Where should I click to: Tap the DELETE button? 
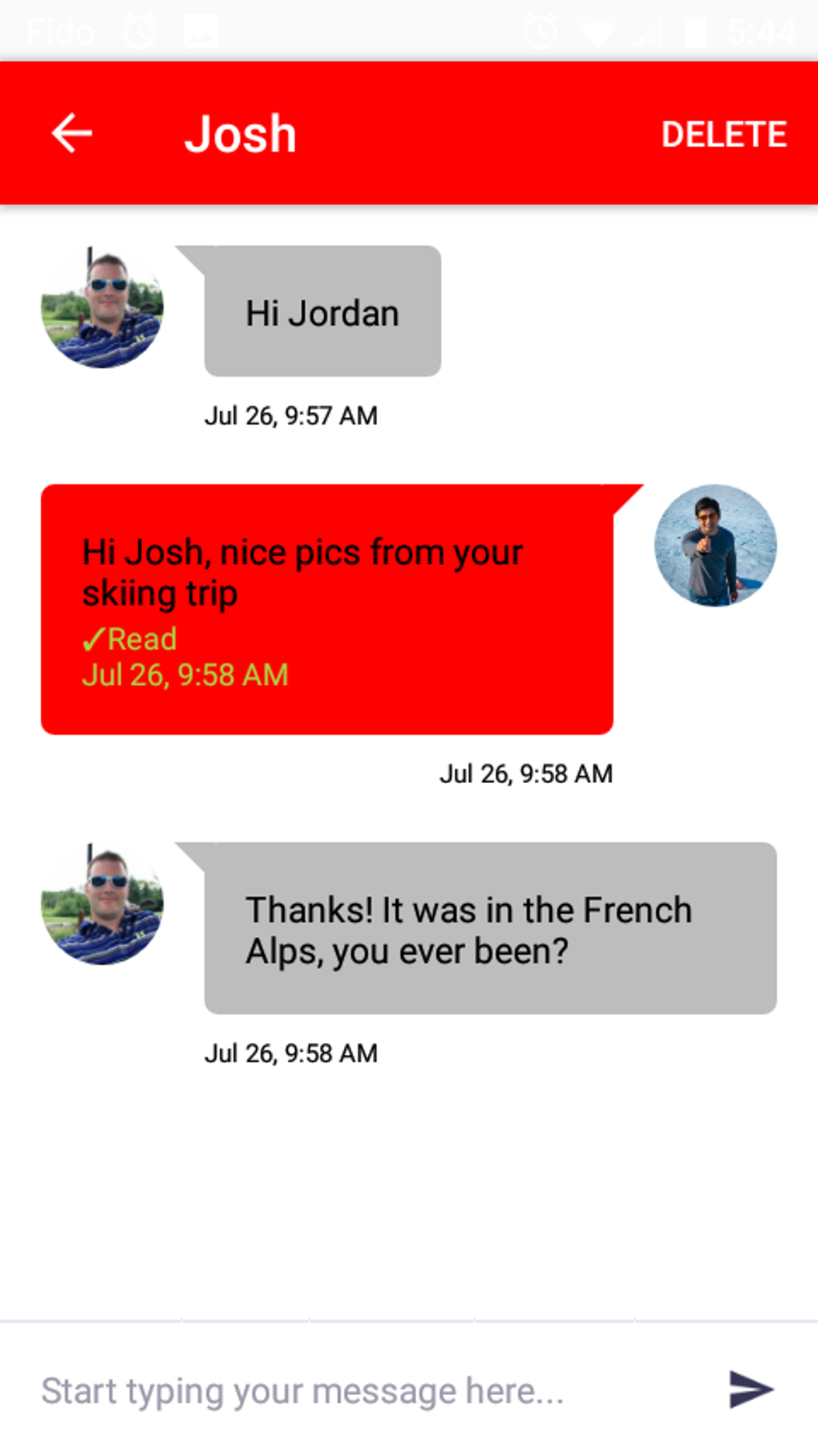tap(723, 134)
